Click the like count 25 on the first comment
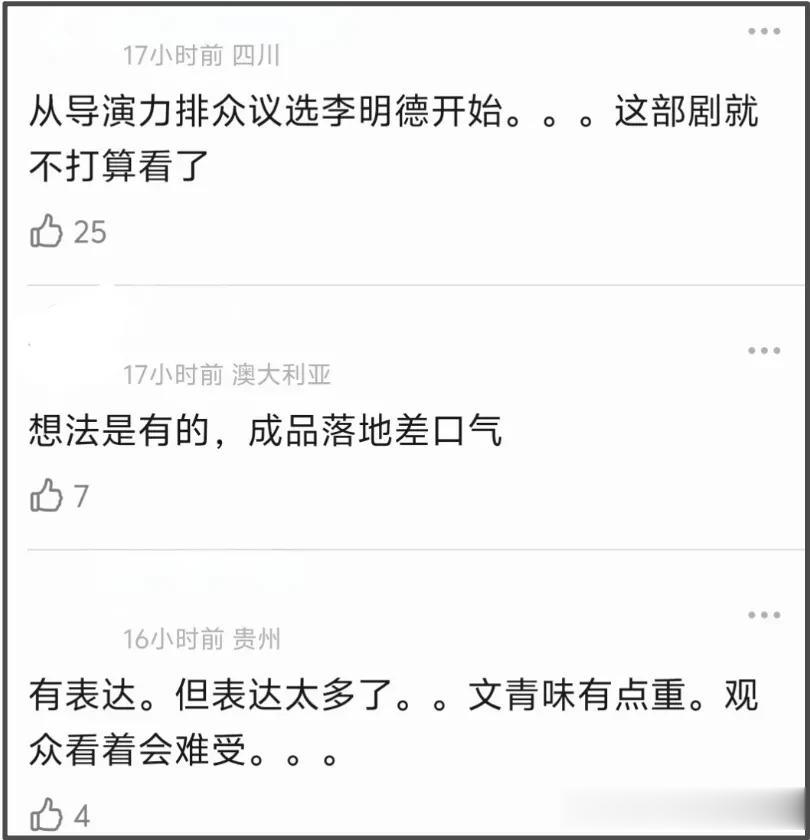Viewport: 810px width, 840px height. point(90,232)
